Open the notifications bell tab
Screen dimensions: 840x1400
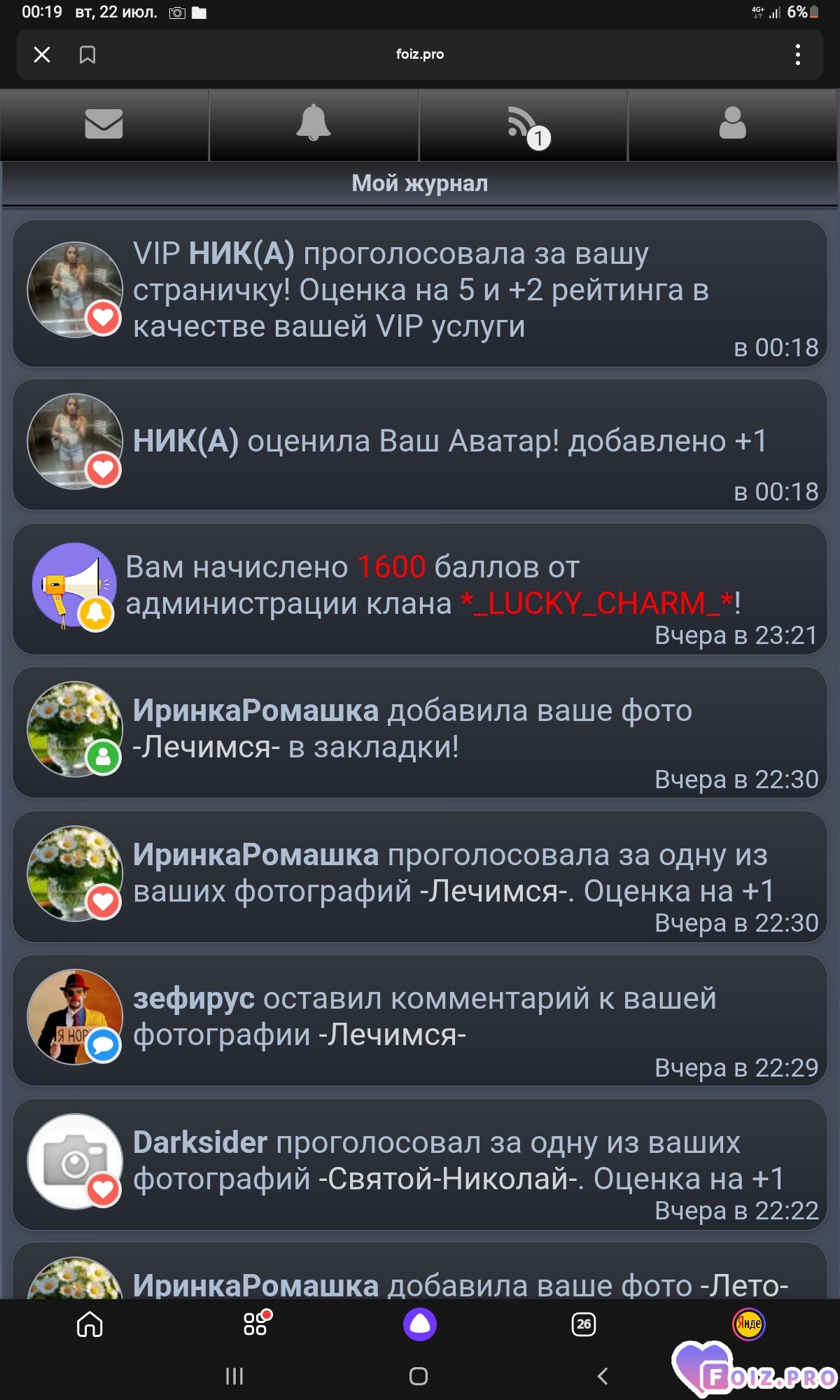click(314, 125)
